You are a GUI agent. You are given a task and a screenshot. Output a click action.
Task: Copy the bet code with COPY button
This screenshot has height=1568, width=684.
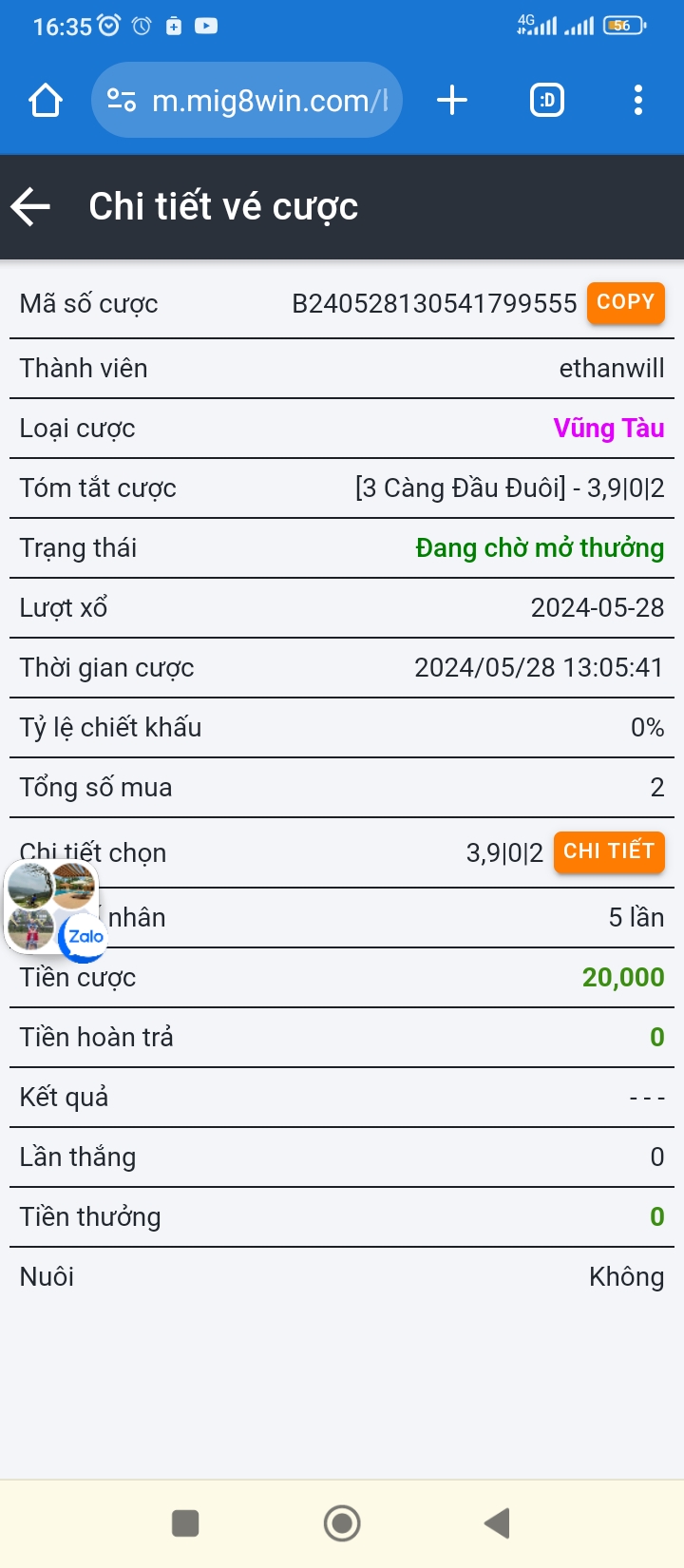click(625, 303)
